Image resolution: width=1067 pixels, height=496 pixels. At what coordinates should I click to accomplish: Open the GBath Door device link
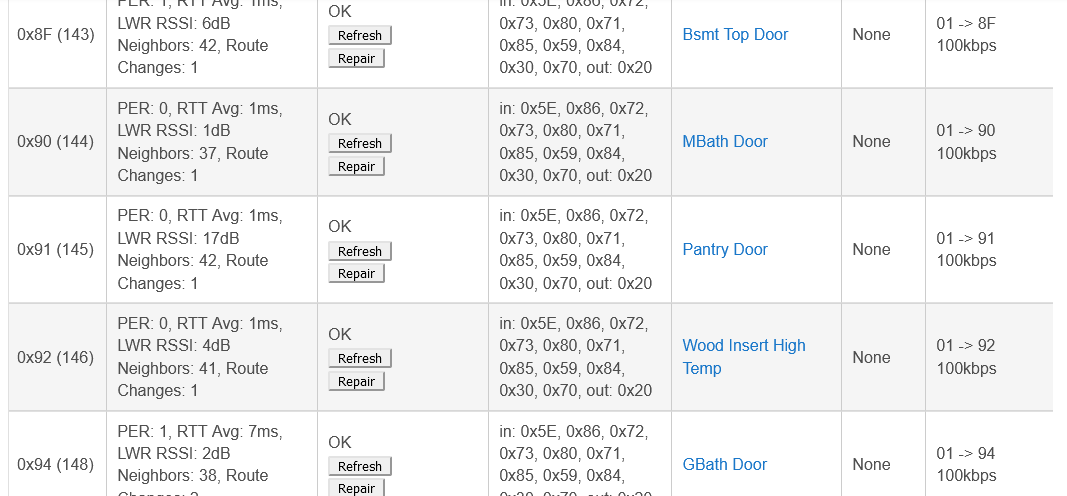tap(724, 464)
